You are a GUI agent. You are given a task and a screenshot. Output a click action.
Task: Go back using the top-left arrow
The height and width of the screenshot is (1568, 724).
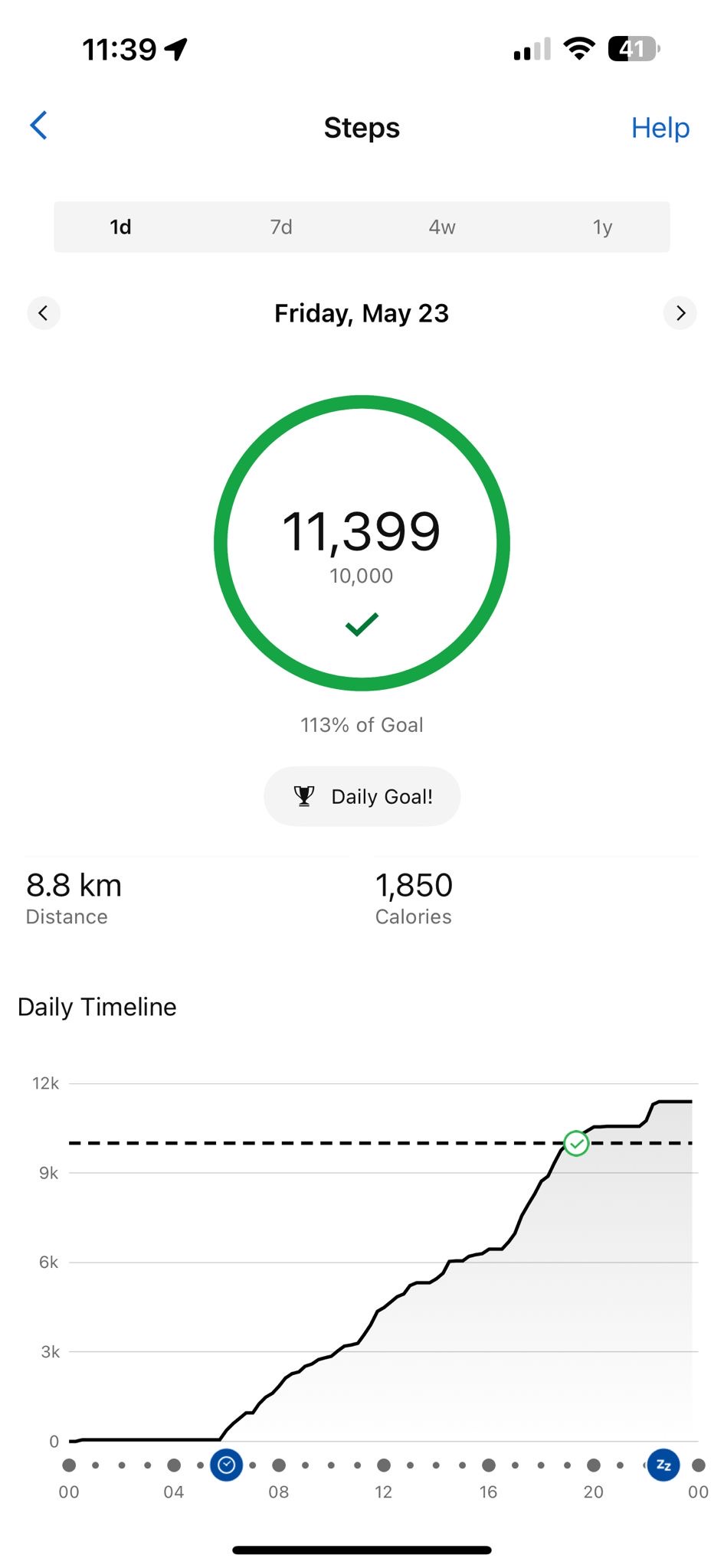(39, 126)
